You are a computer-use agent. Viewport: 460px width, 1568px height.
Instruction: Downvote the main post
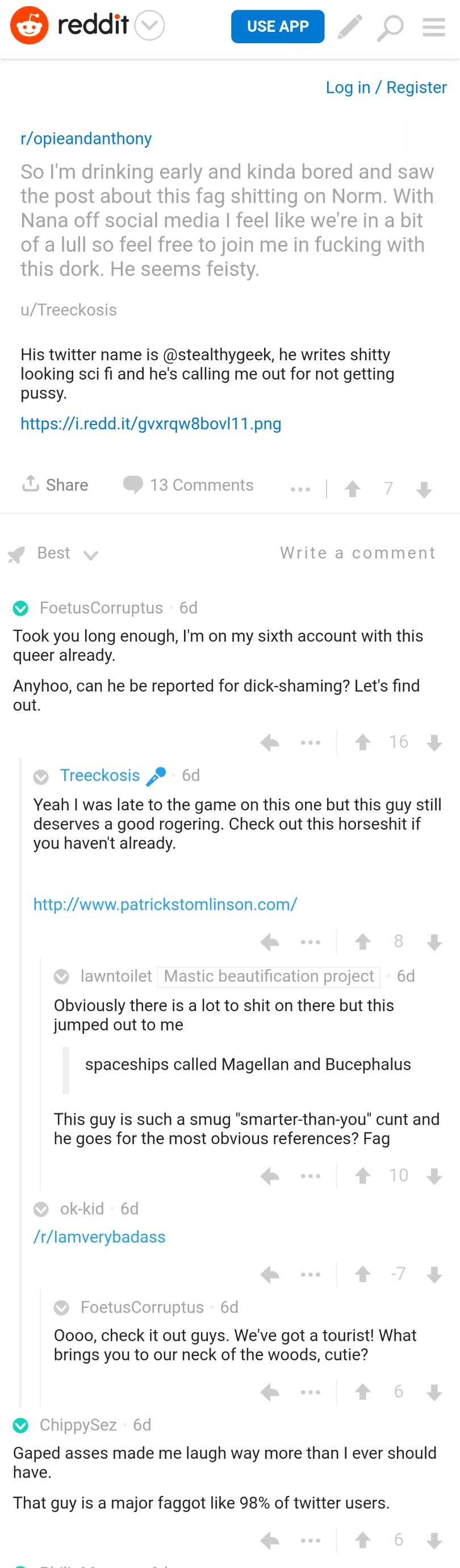(x=424, y=489)
